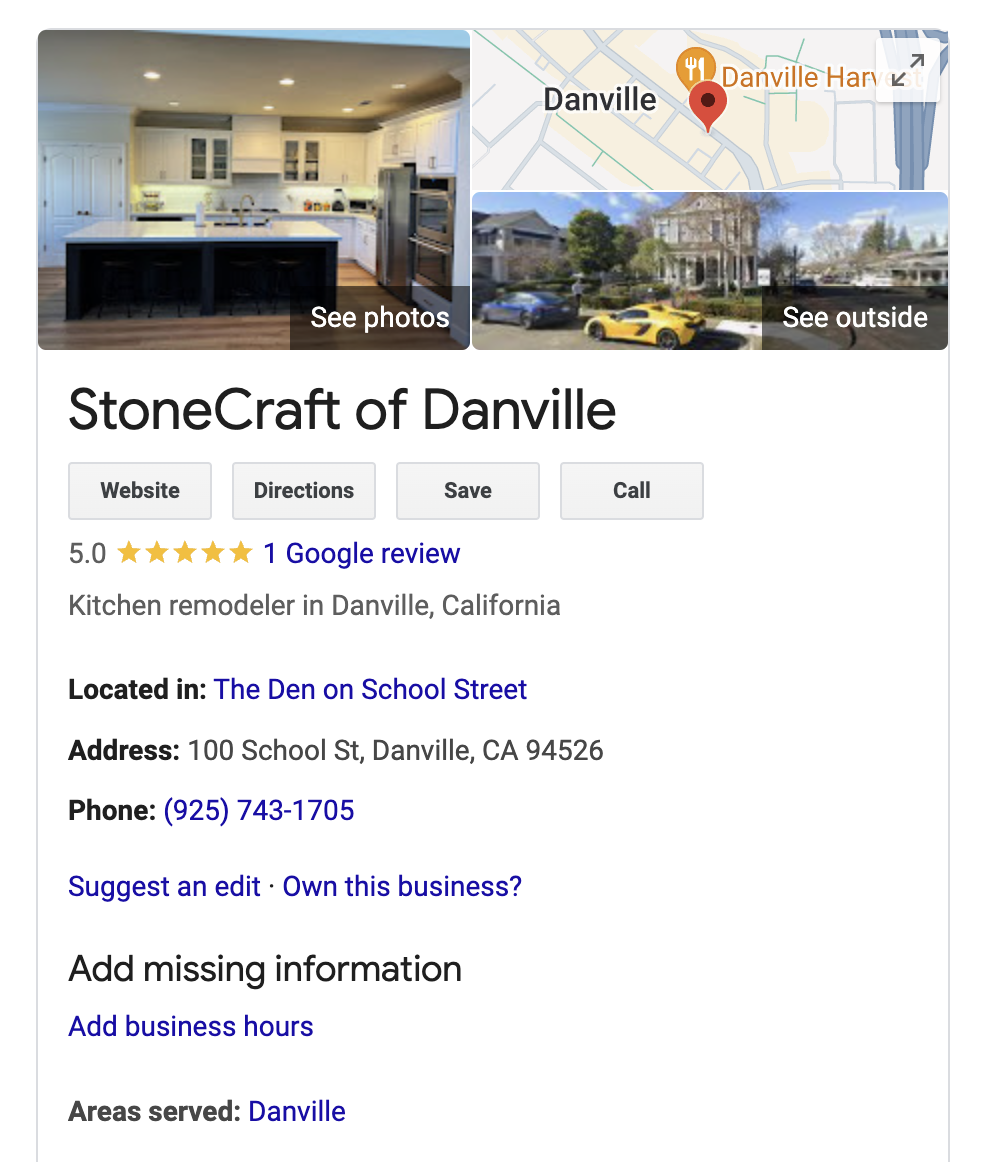The width and height of the screenshot is (1000, 1162).
Task: Expand the map to full view
Action: 907,70
